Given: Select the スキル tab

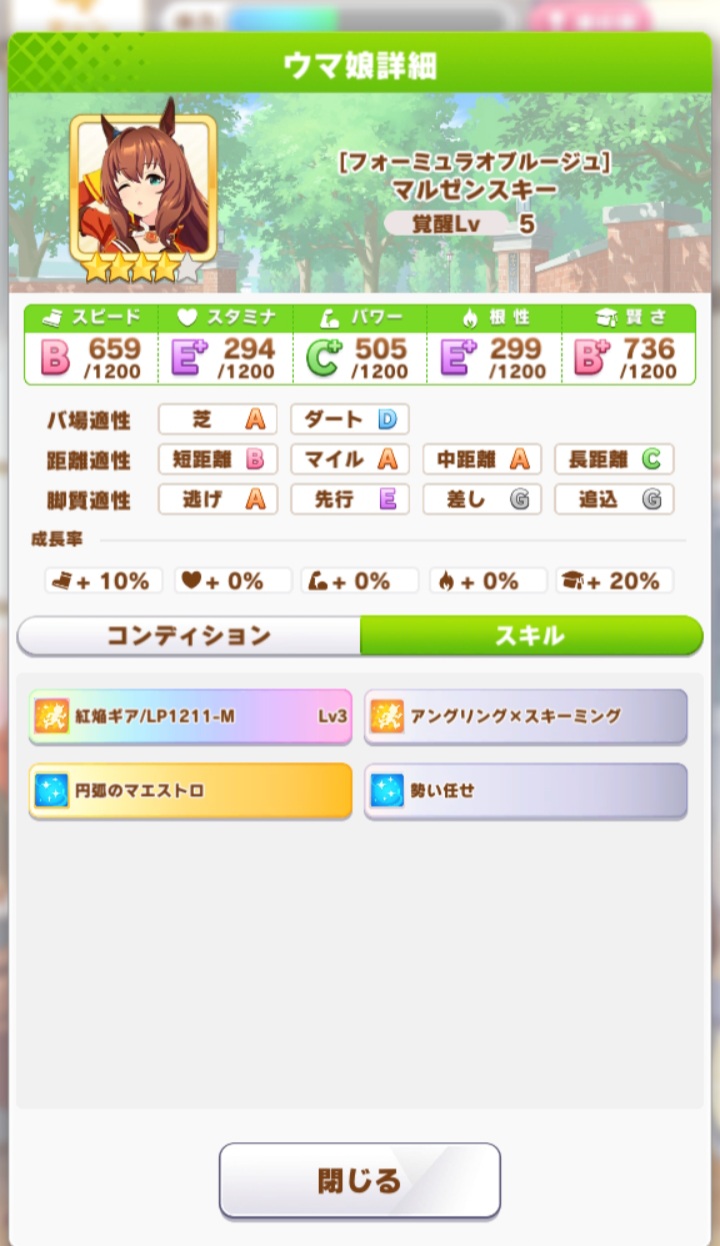Looking at the screenshot, I should (x=530, y=636).
